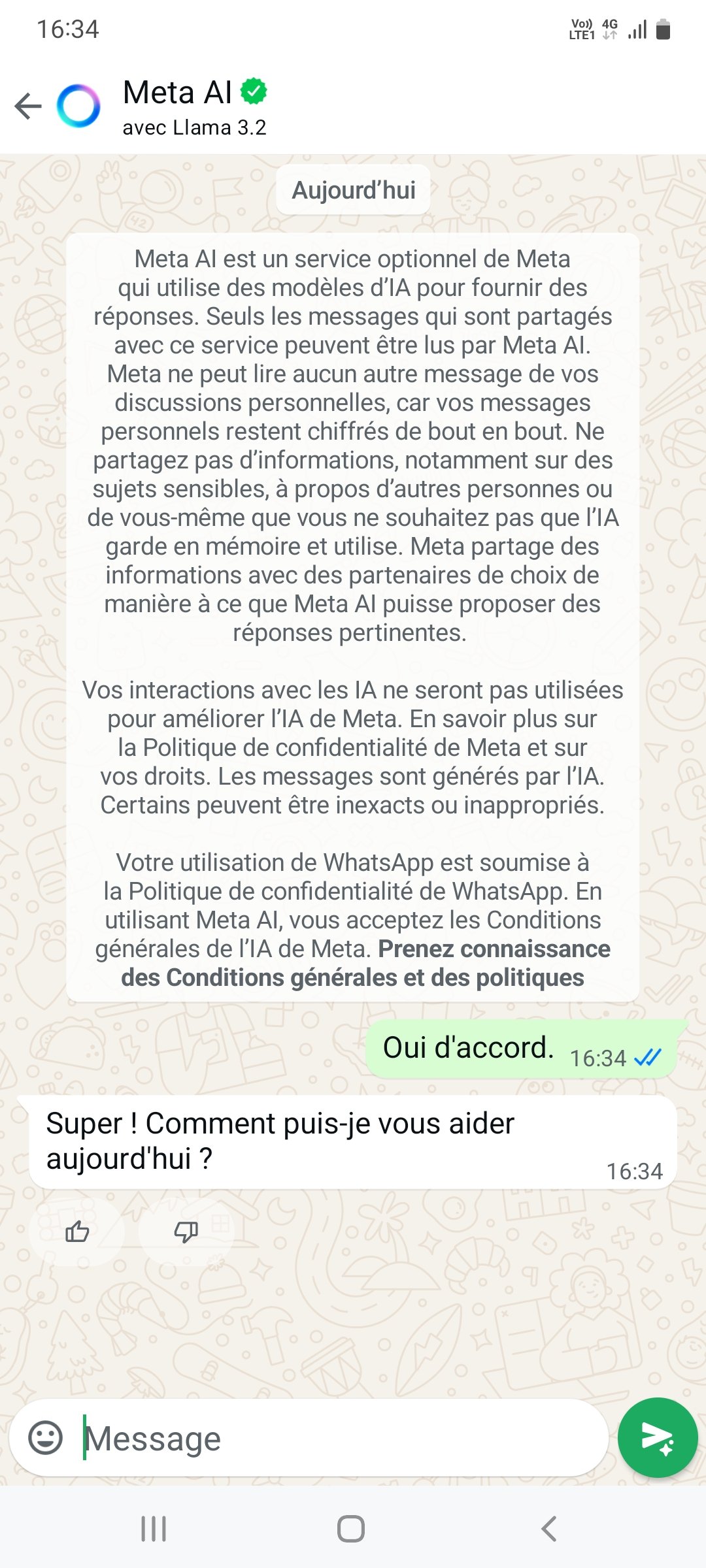
Task: Open Meta AI profile info
Action: [193, 106]
